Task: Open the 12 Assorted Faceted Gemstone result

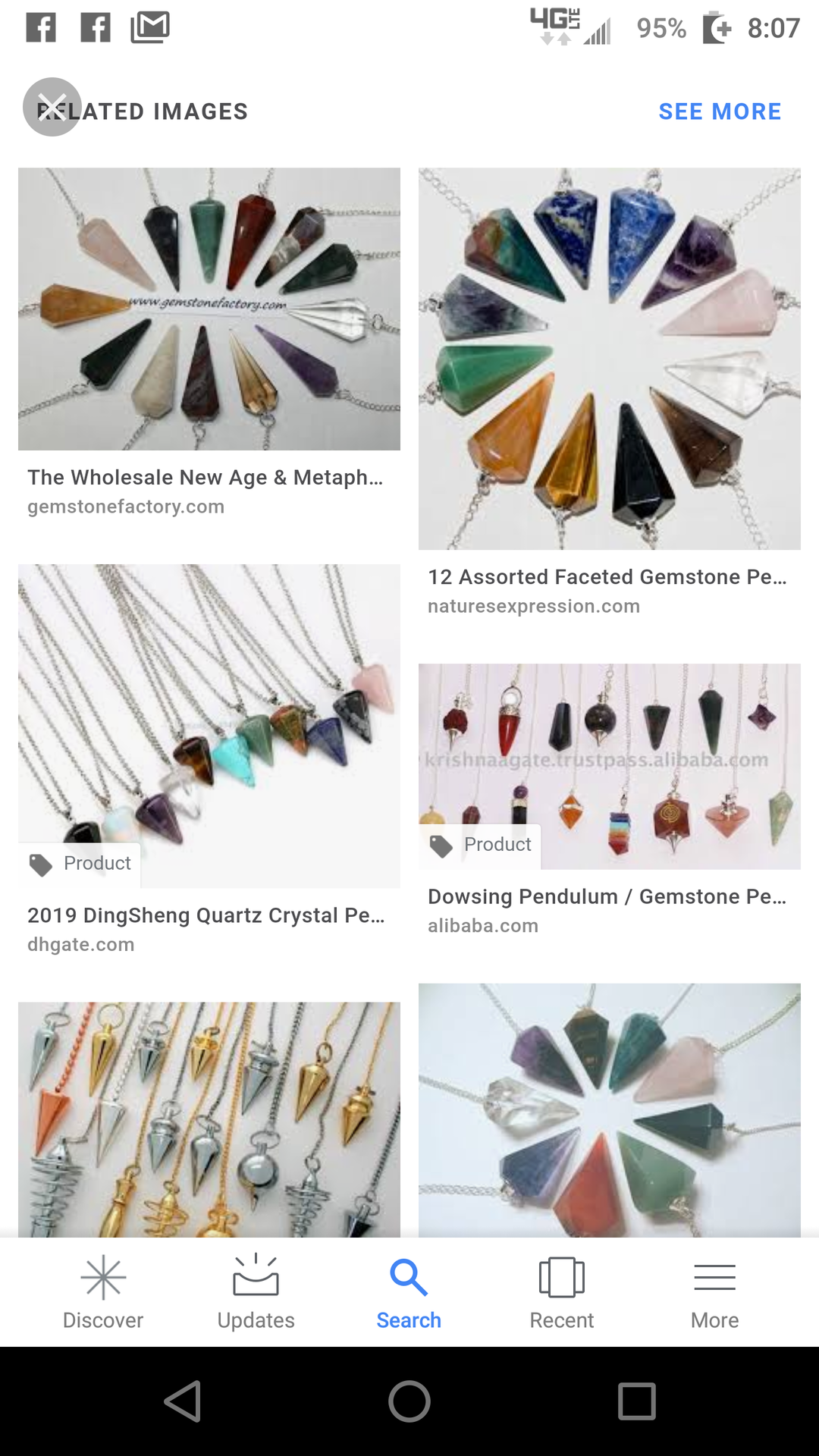Action: pos(609,359)
